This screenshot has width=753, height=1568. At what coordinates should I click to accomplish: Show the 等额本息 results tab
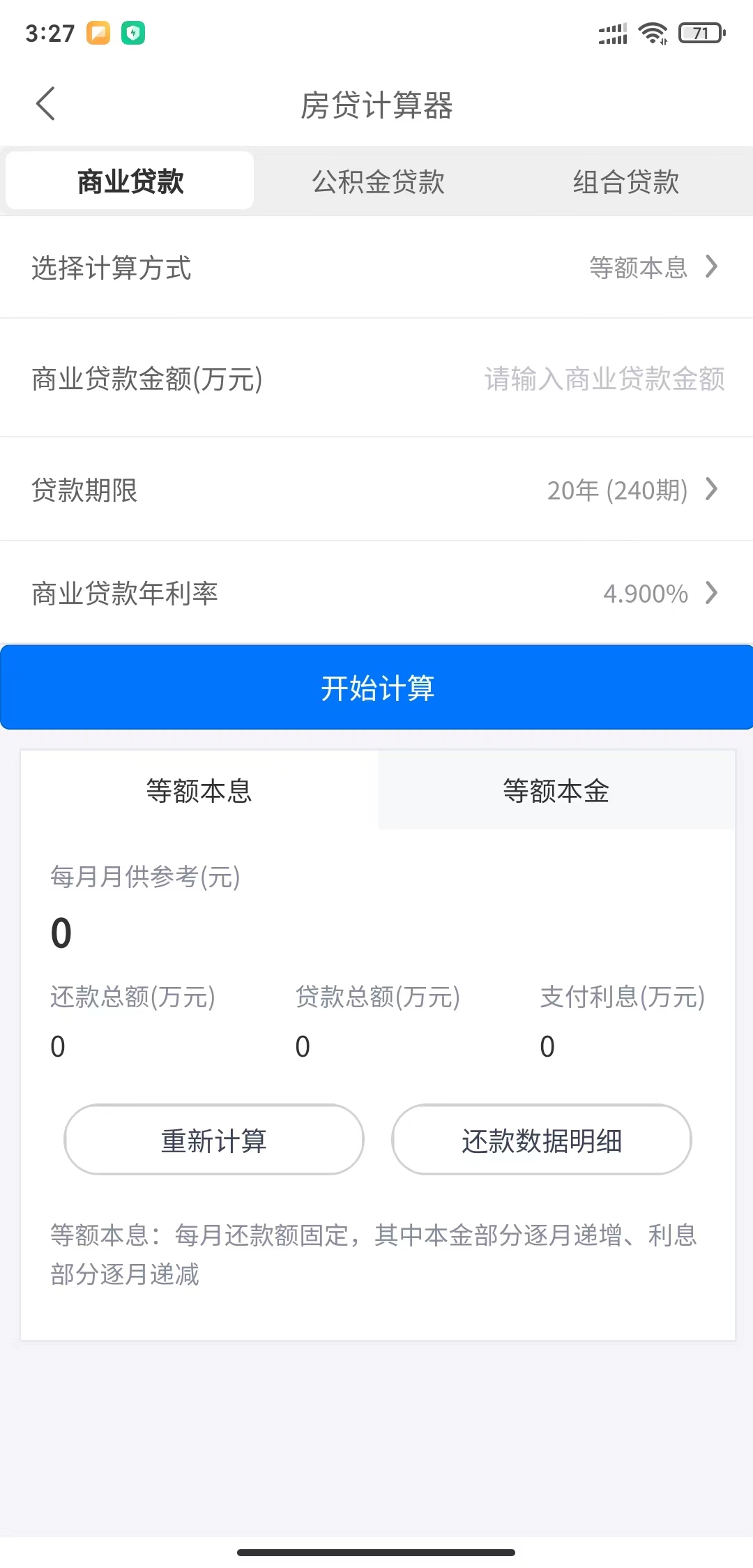point(199,791)
